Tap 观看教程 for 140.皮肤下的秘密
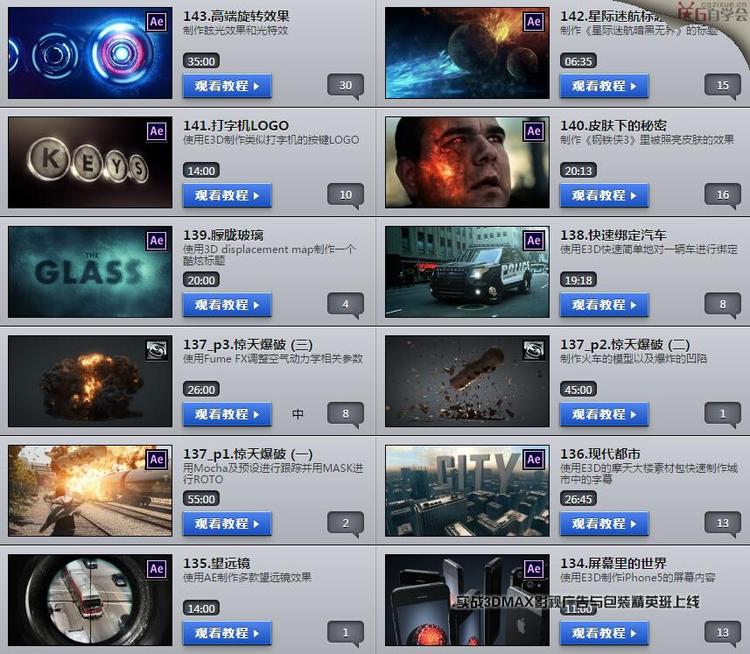 pos(604,195)
